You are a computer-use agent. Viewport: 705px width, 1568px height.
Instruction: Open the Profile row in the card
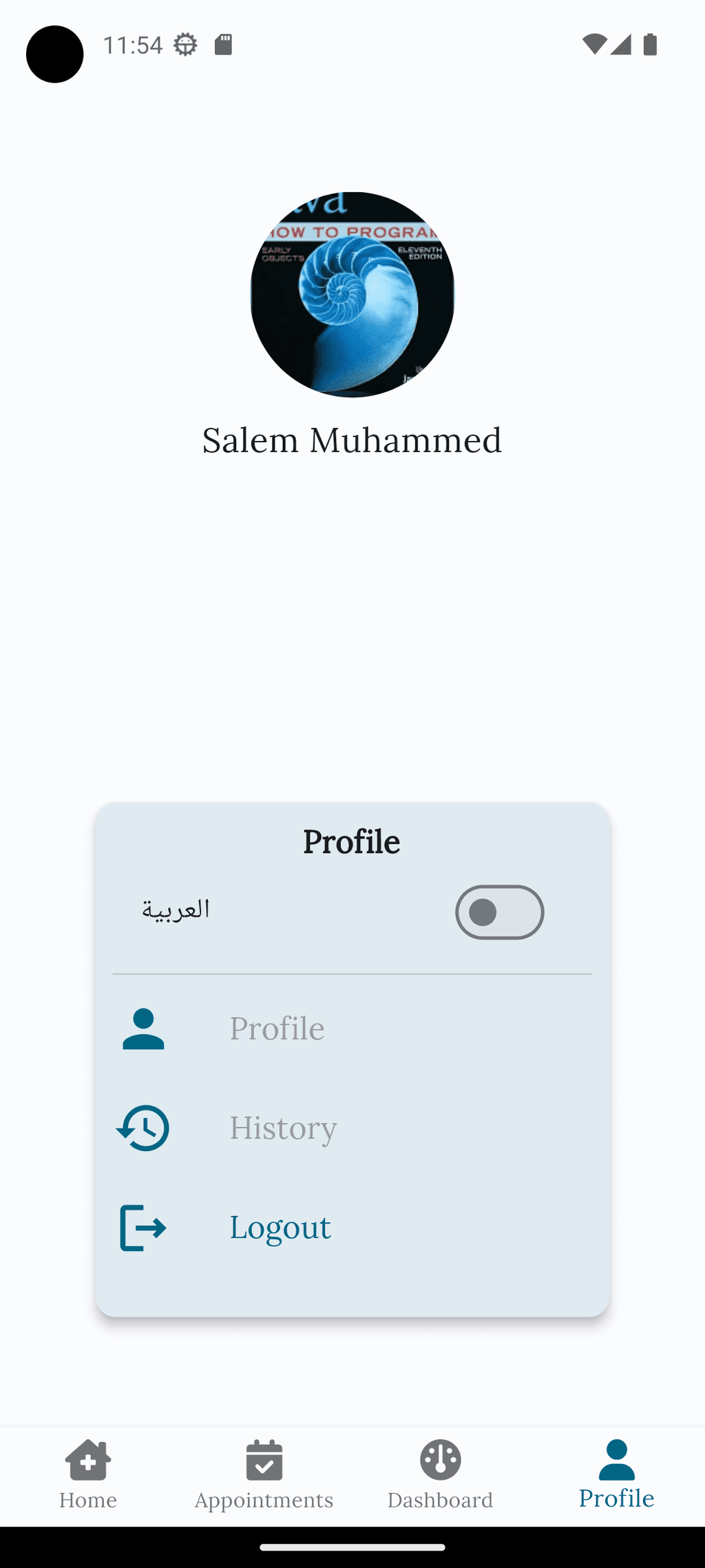click(352, 1029)
